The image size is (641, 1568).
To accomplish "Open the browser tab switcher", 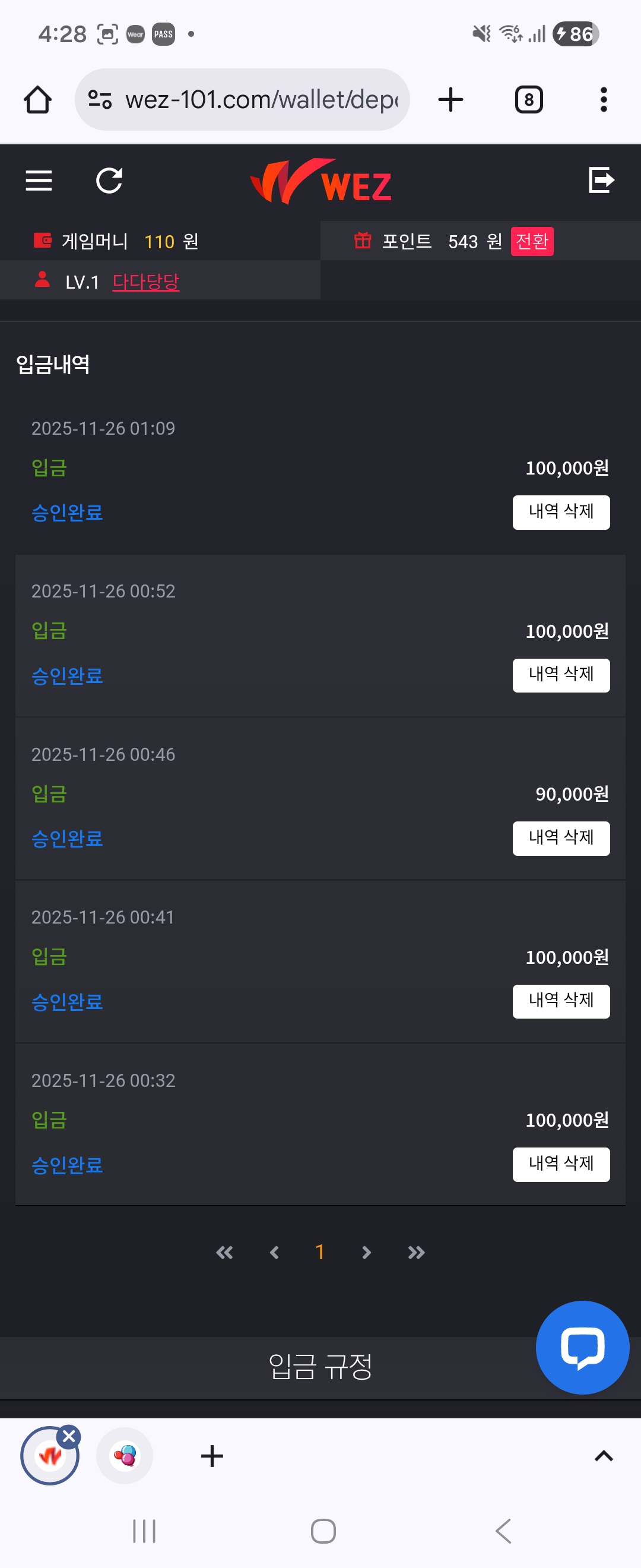I will pyautogui.click(x=528, y=100).
